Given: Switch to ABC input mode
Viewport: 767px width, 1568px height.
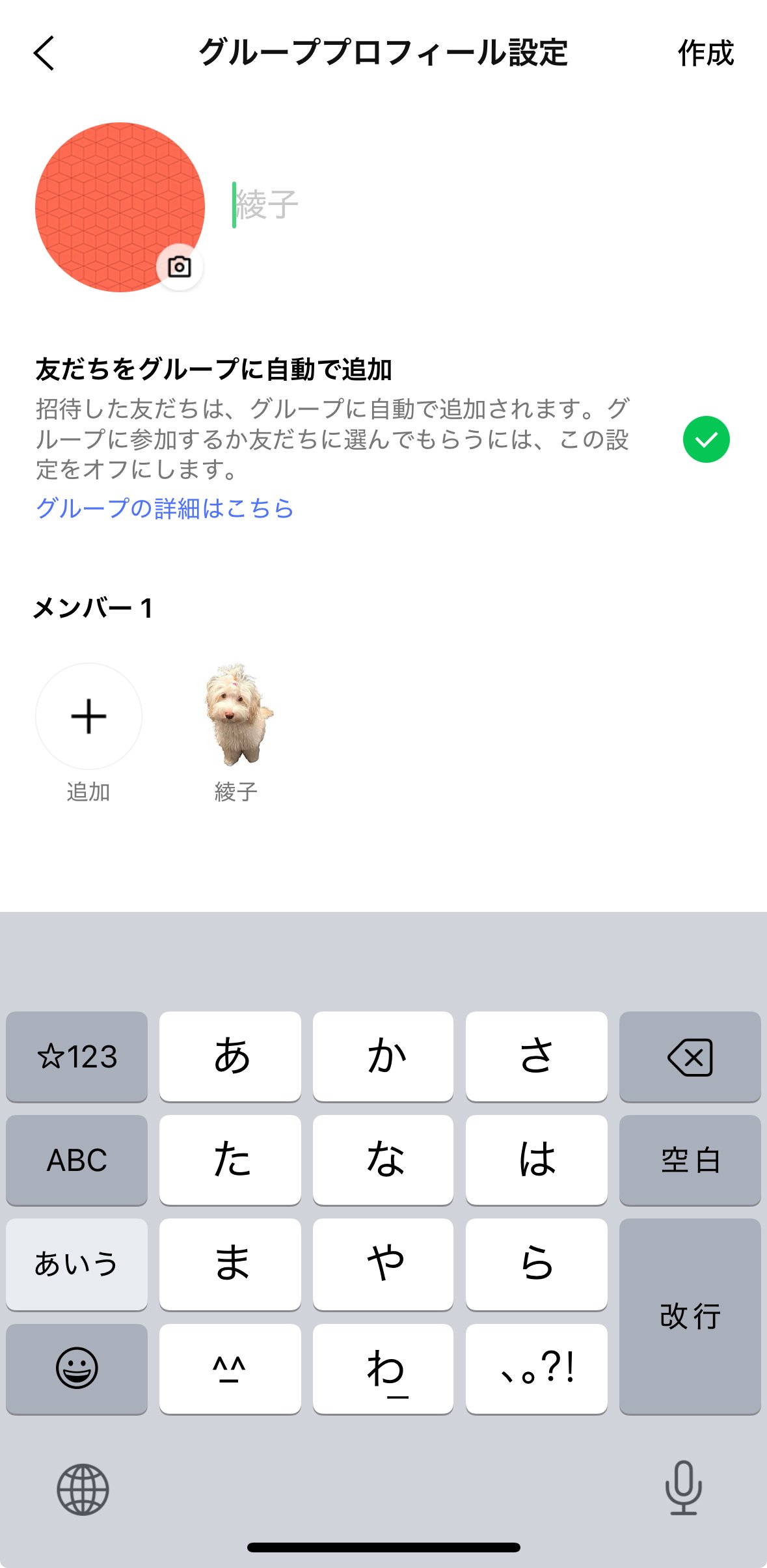Looking at the screenshot, I should click(x=75, y=1159).
